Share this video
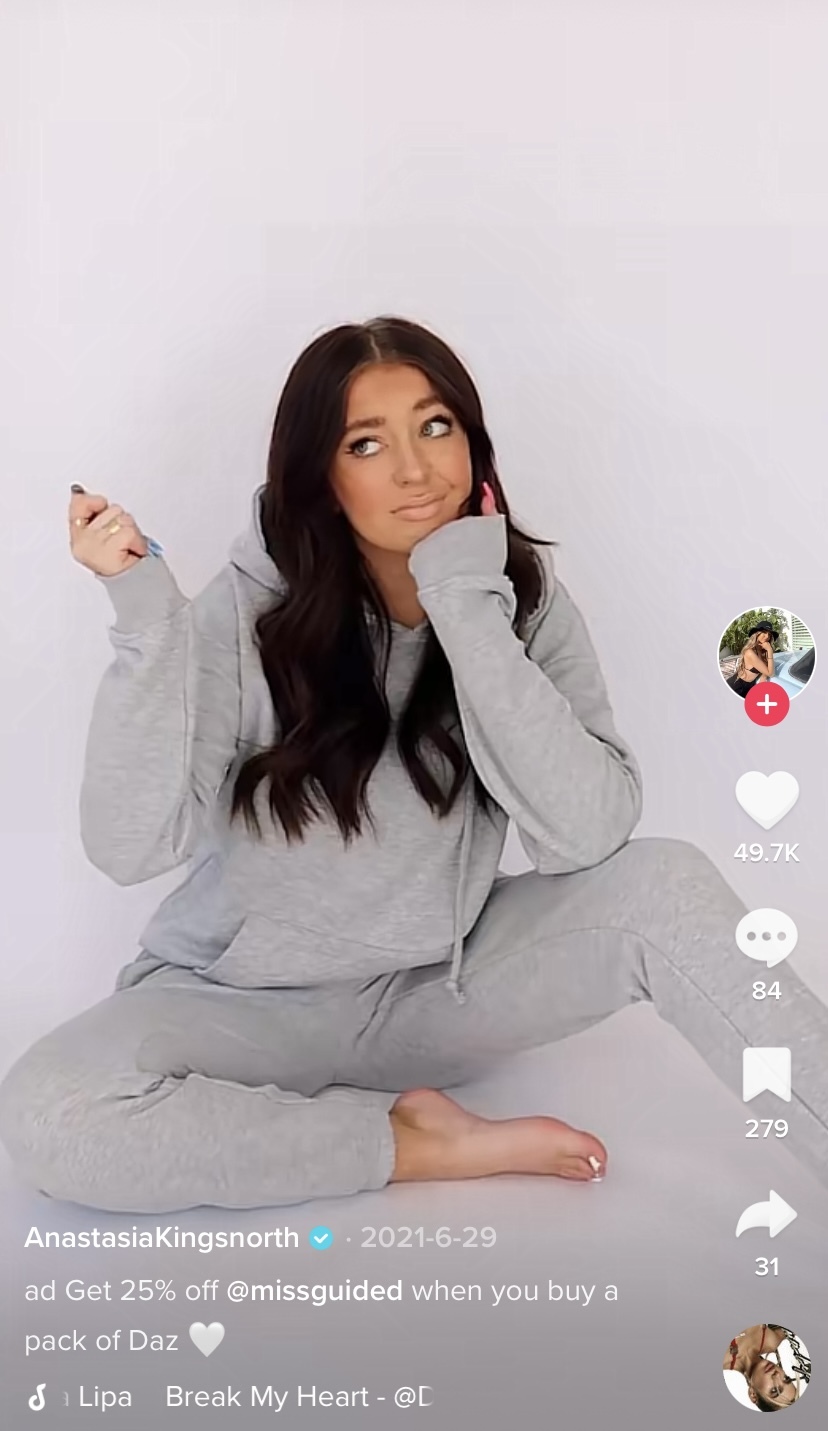The image size is (828, 1431). pos(766,1216)
